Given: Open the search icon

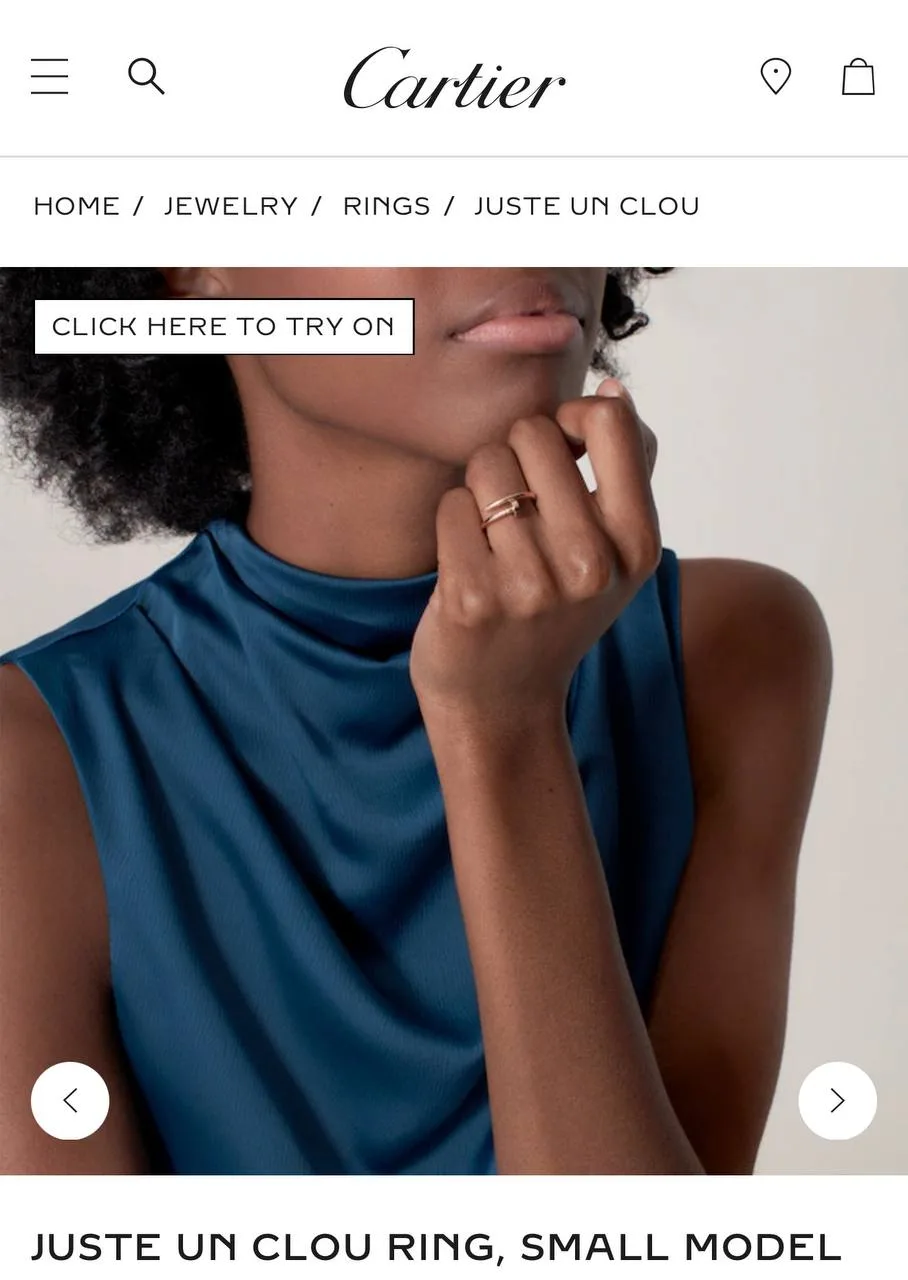Looking at the screenshot, I should tap(146, 77).
